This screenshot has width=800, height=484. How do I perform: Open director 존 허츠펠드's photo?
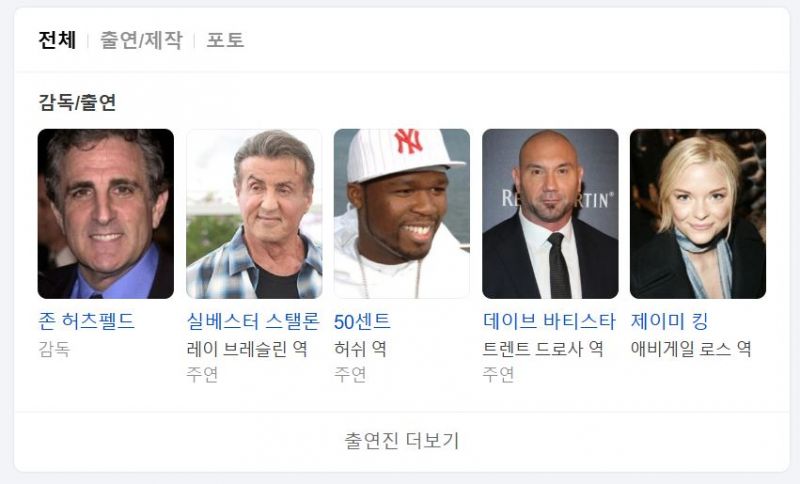click(105, 213)
